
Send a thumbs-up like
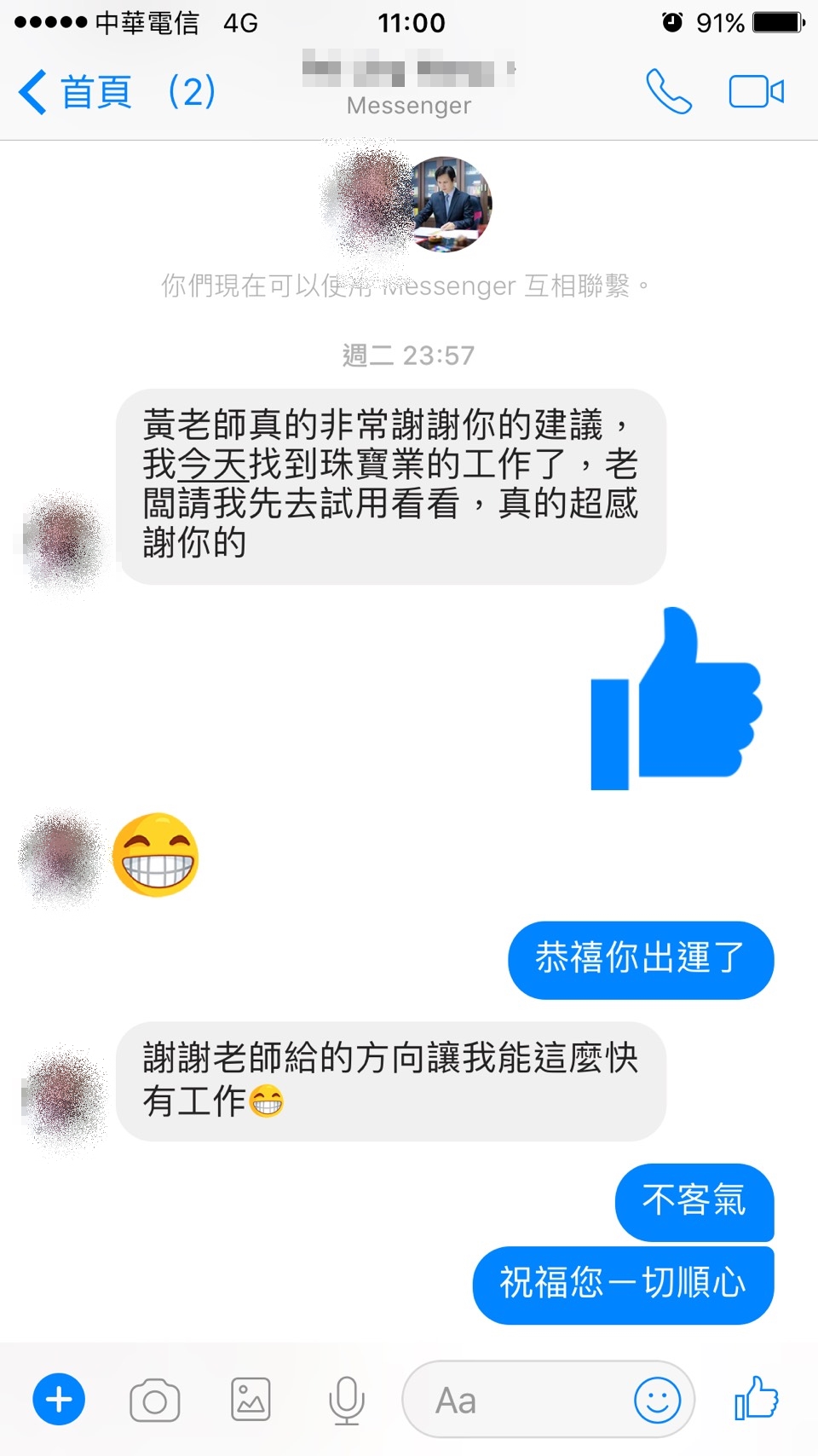point(757,1398)
